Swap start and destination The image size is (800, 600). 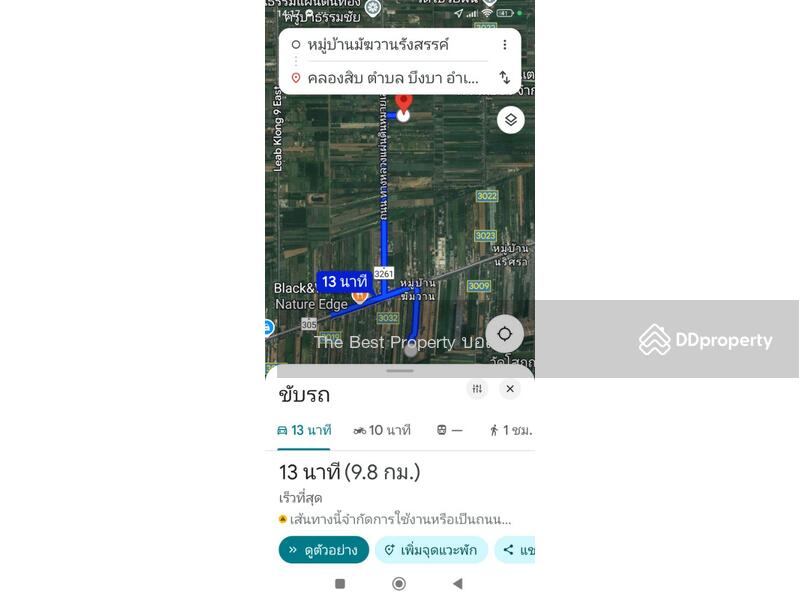pyautogui.click(x=505, y=78)
